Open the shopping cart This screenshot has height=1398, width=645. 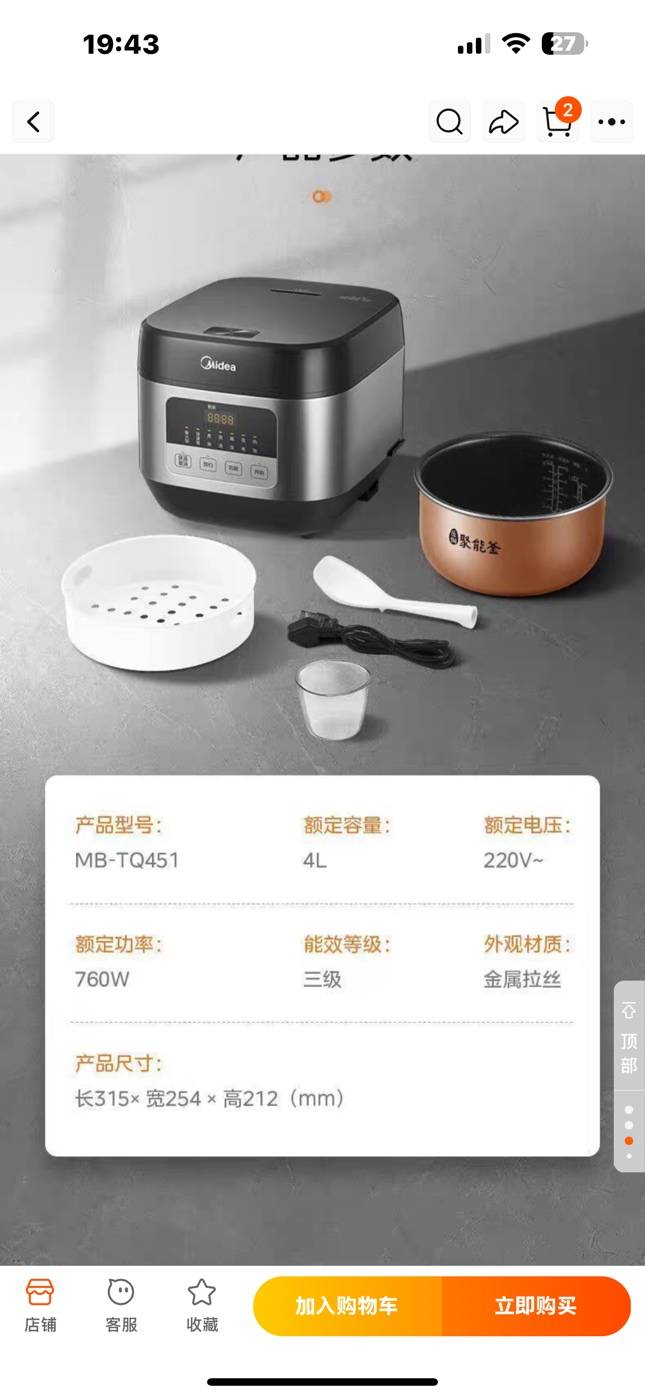[557, 122]
